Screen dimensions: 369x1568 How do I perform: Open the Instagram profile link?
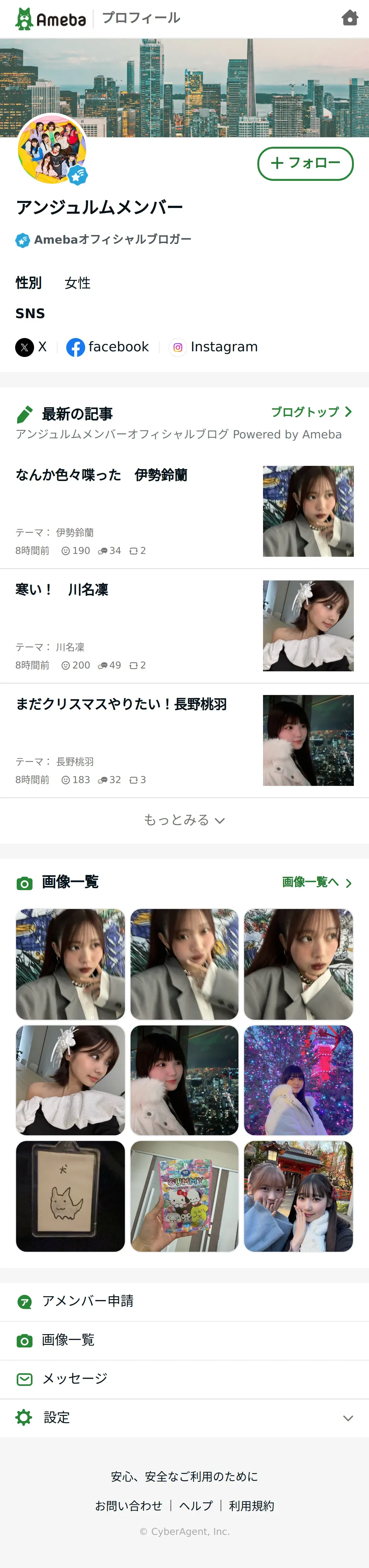click(214, 347)
